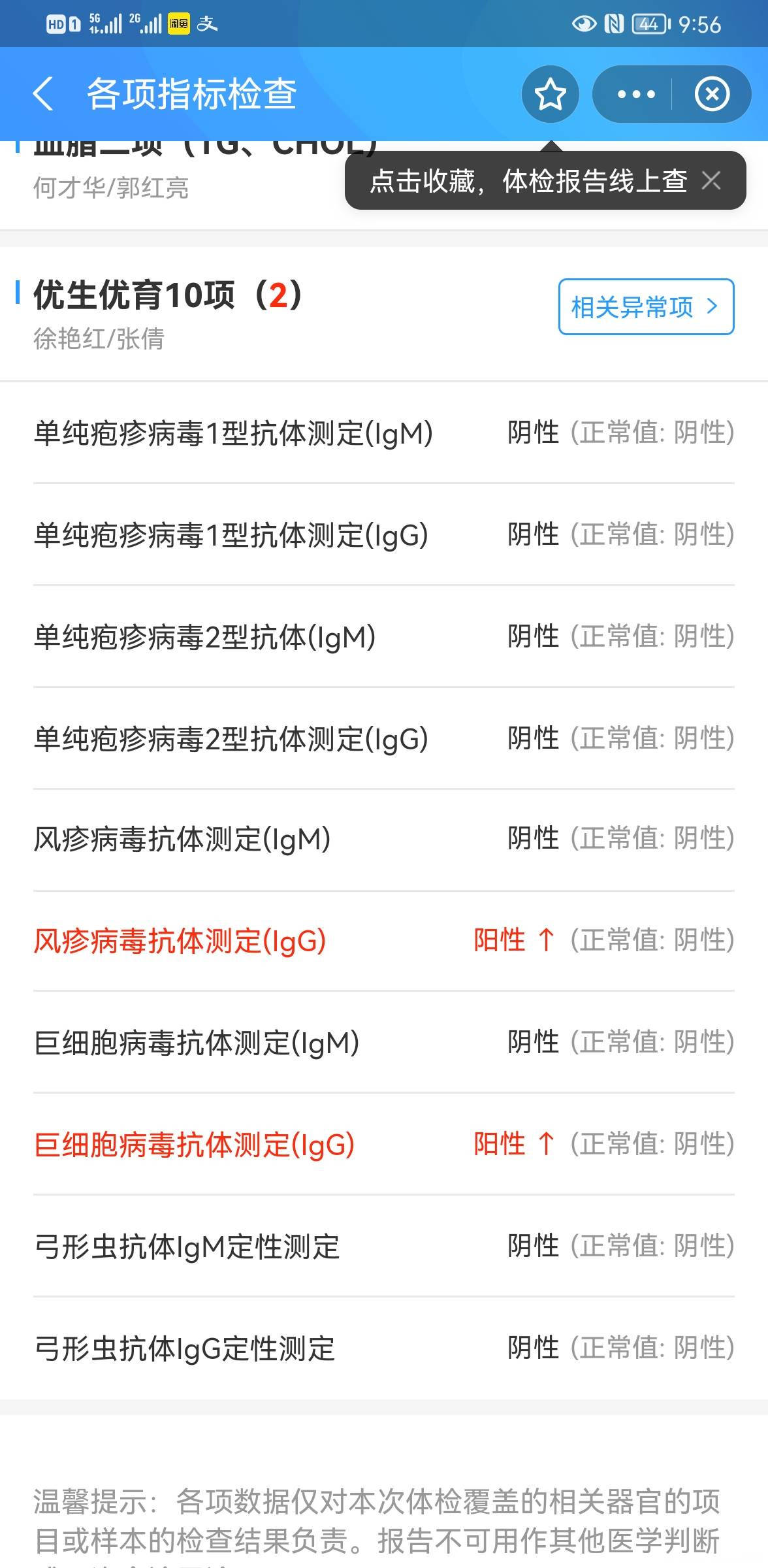The width and height of the screenshot is (768, 1568).
Task: Tap the back arrow to return
Action: coord(43,93)
